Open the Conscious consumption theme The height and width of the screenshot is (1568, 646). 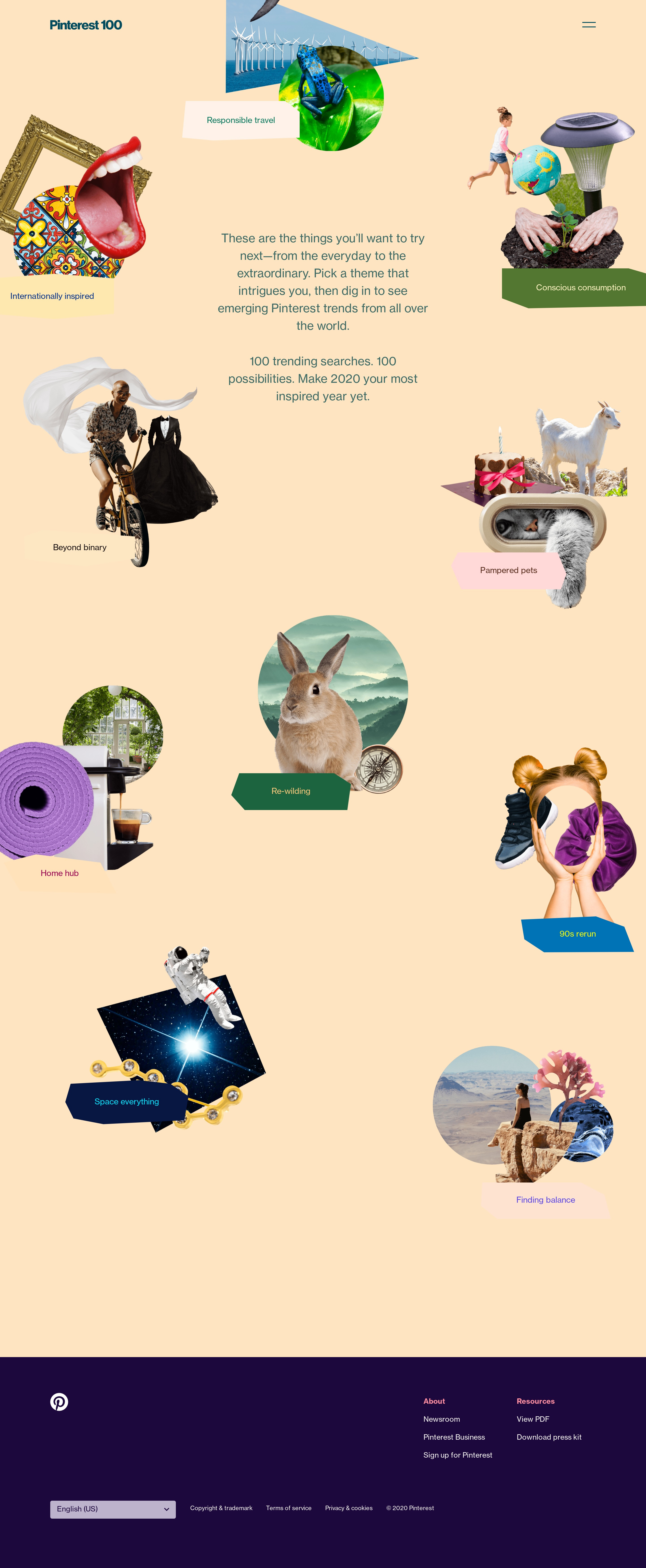(580, 288)
